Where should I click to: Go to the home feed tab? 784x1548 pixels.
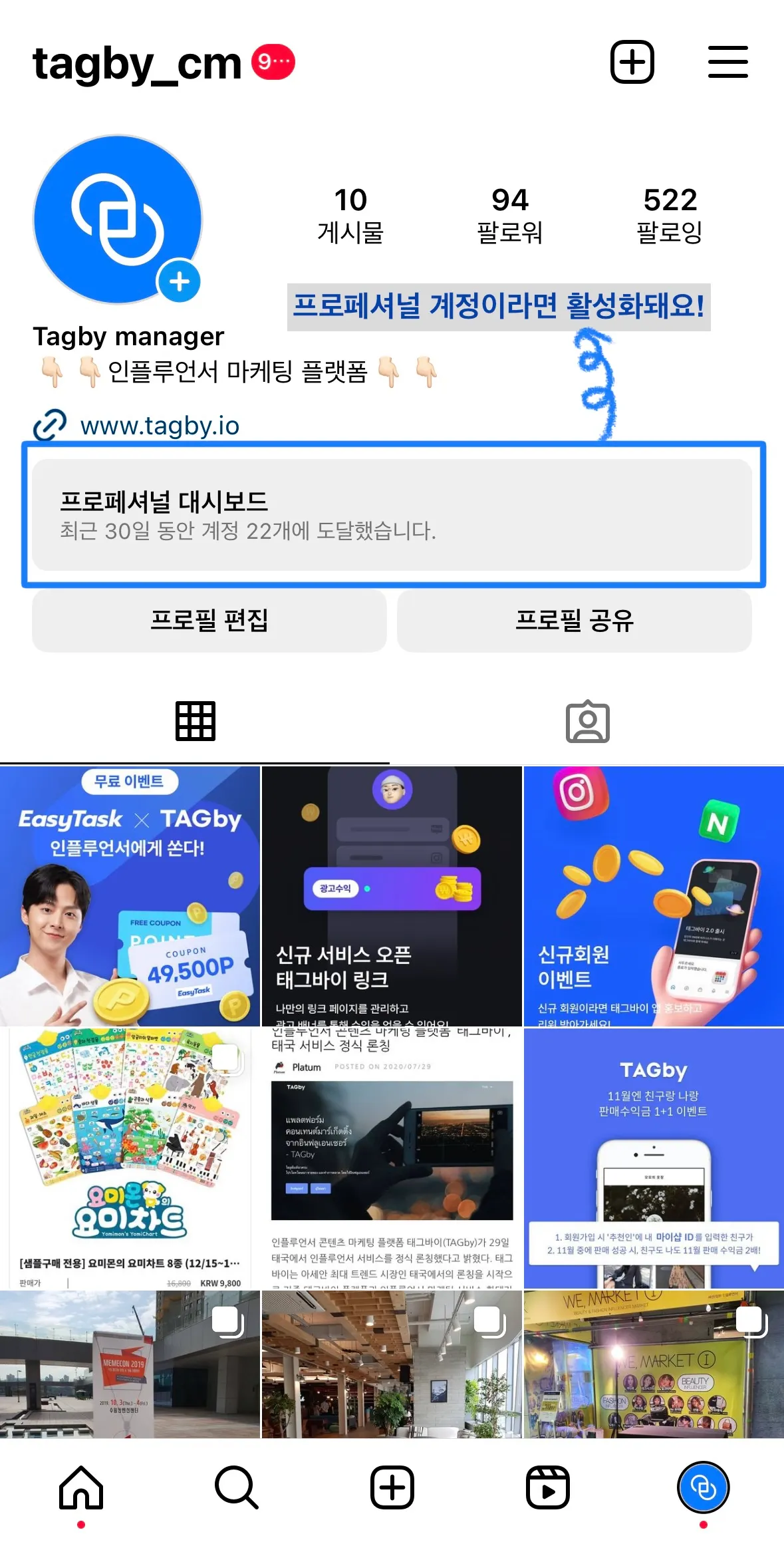[81, 1487]
